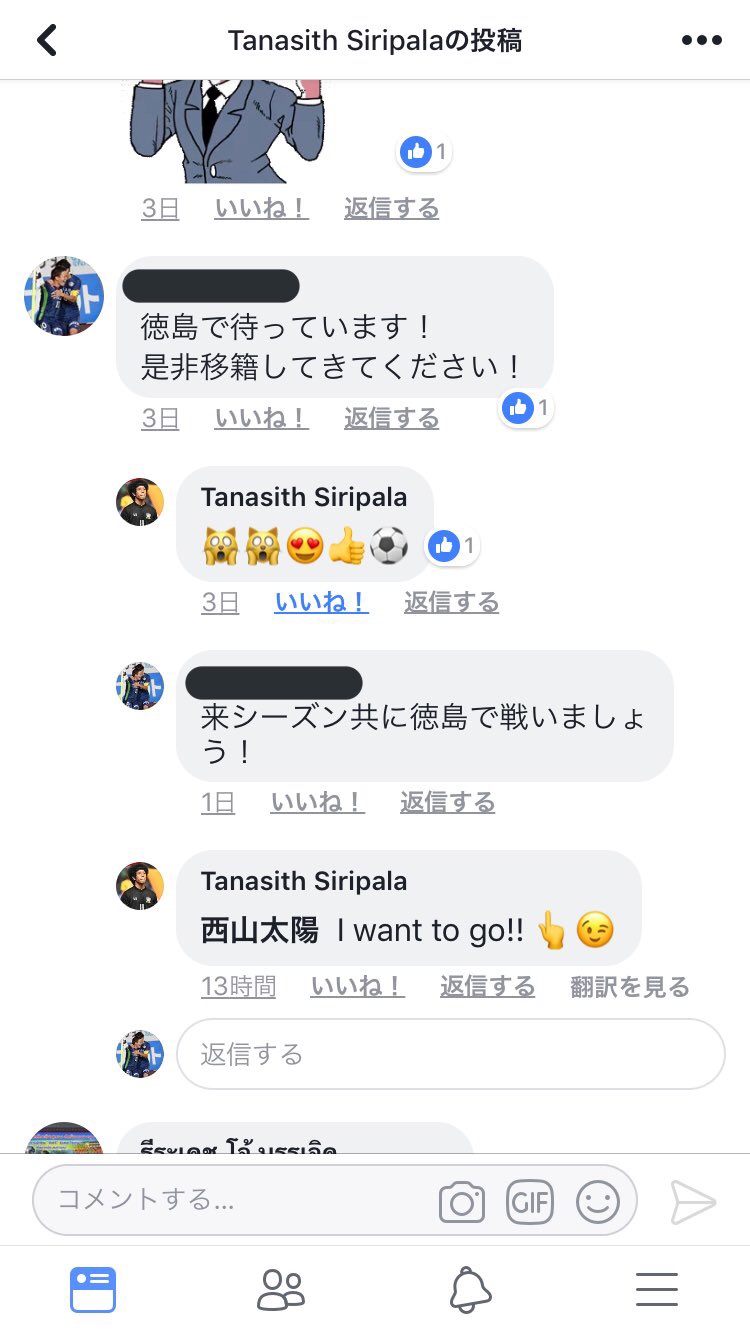Focus the 返信する reply input field
The height and width of the screenshot is (1334, 750).
tap(451, 1054)
